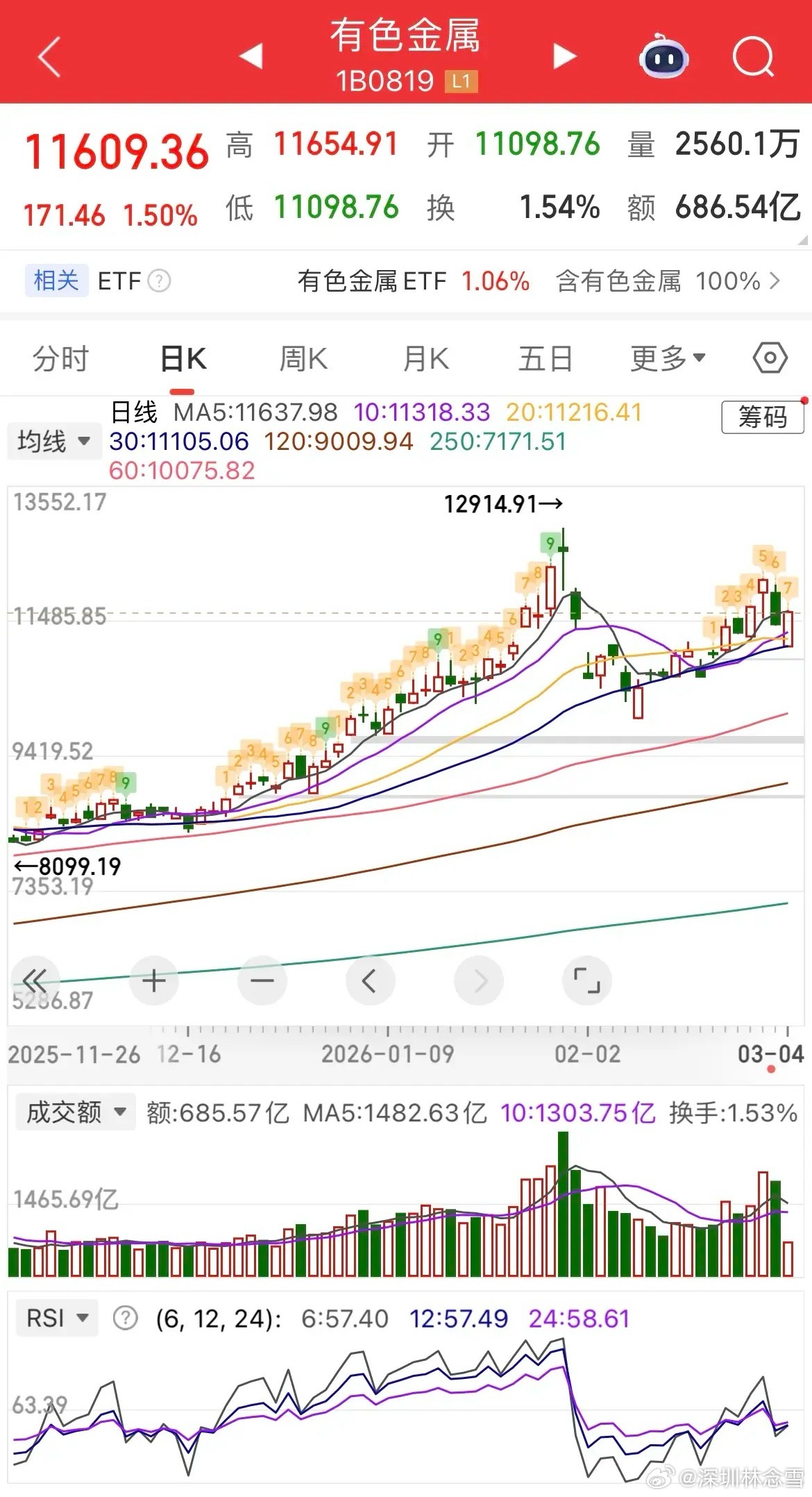Screen dimensions: 812x1497
Task: Open the 成交额 indicator dropdown
Action: point(75,1112)
